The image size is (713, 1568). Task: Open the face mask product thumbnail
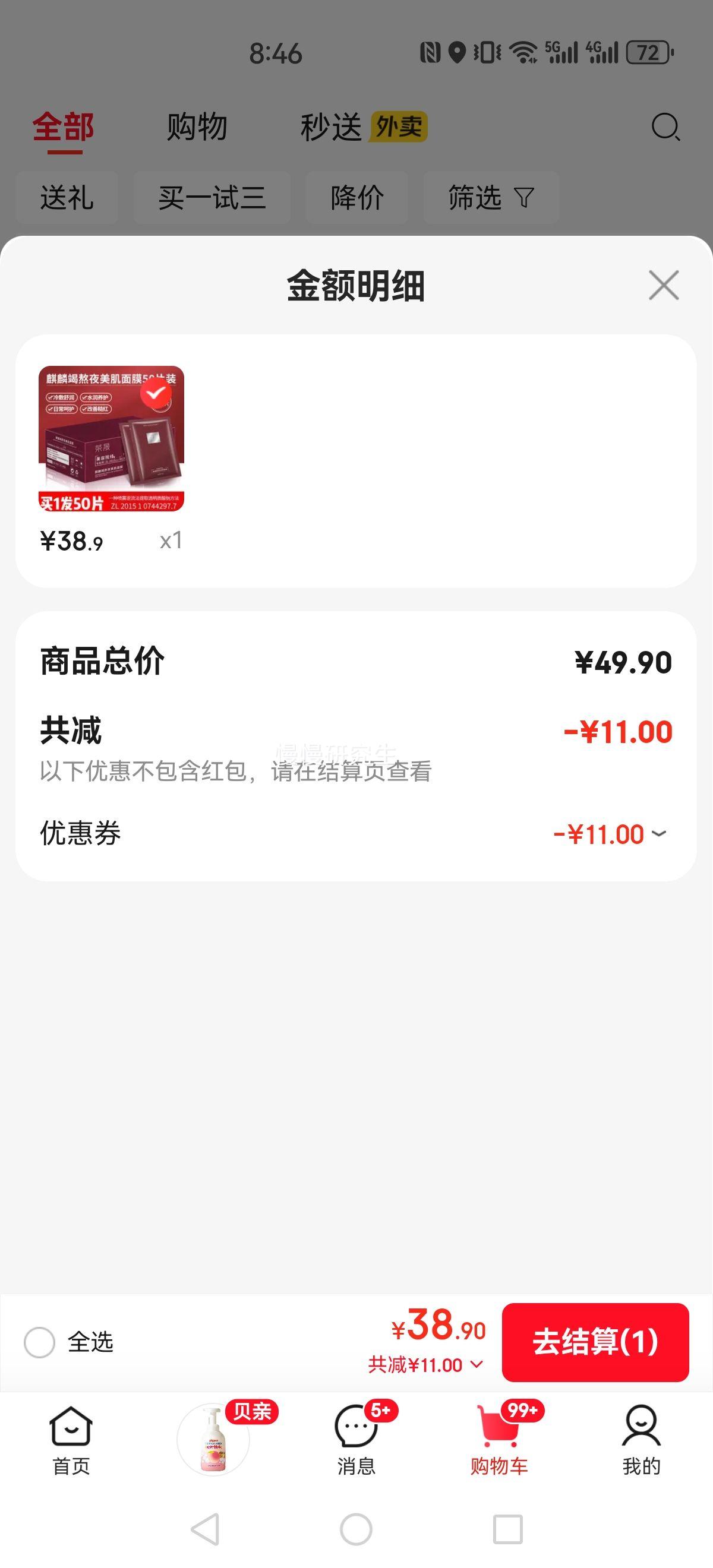click(111, 440)
